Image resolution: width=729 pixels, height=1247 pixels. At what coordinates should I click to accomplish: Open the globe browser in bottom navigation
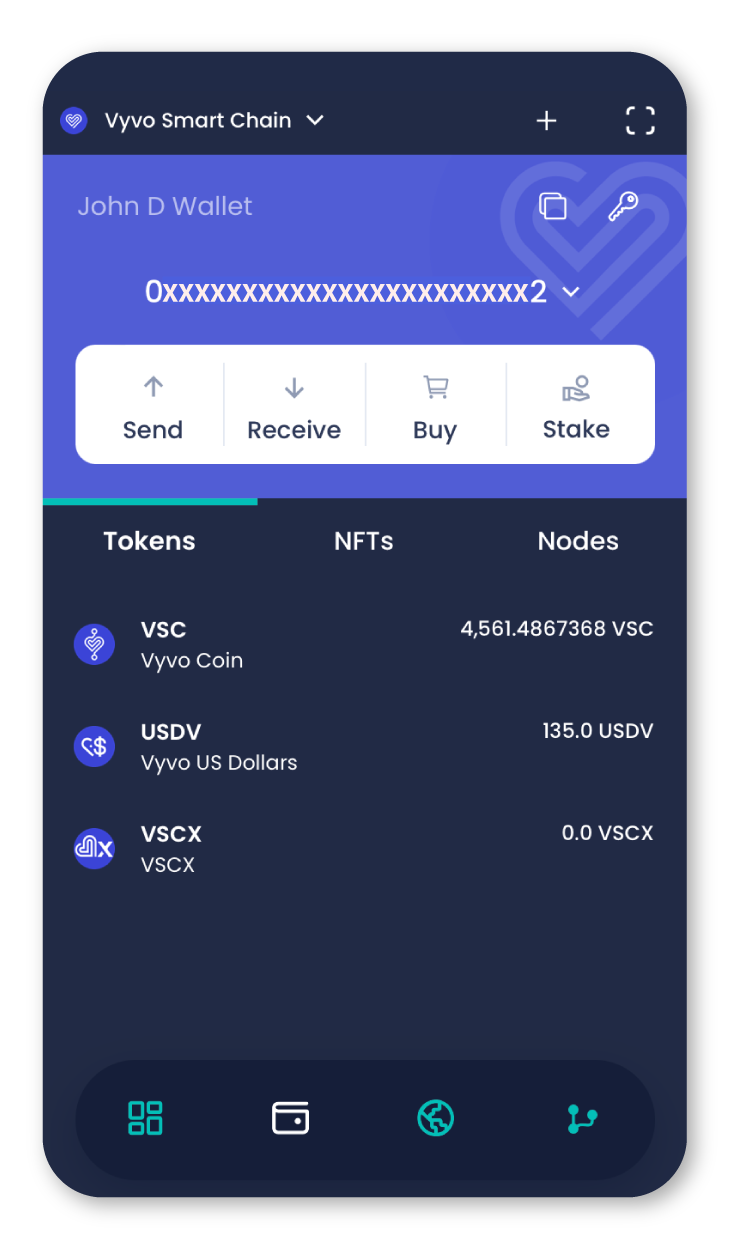click(436, 1118)
